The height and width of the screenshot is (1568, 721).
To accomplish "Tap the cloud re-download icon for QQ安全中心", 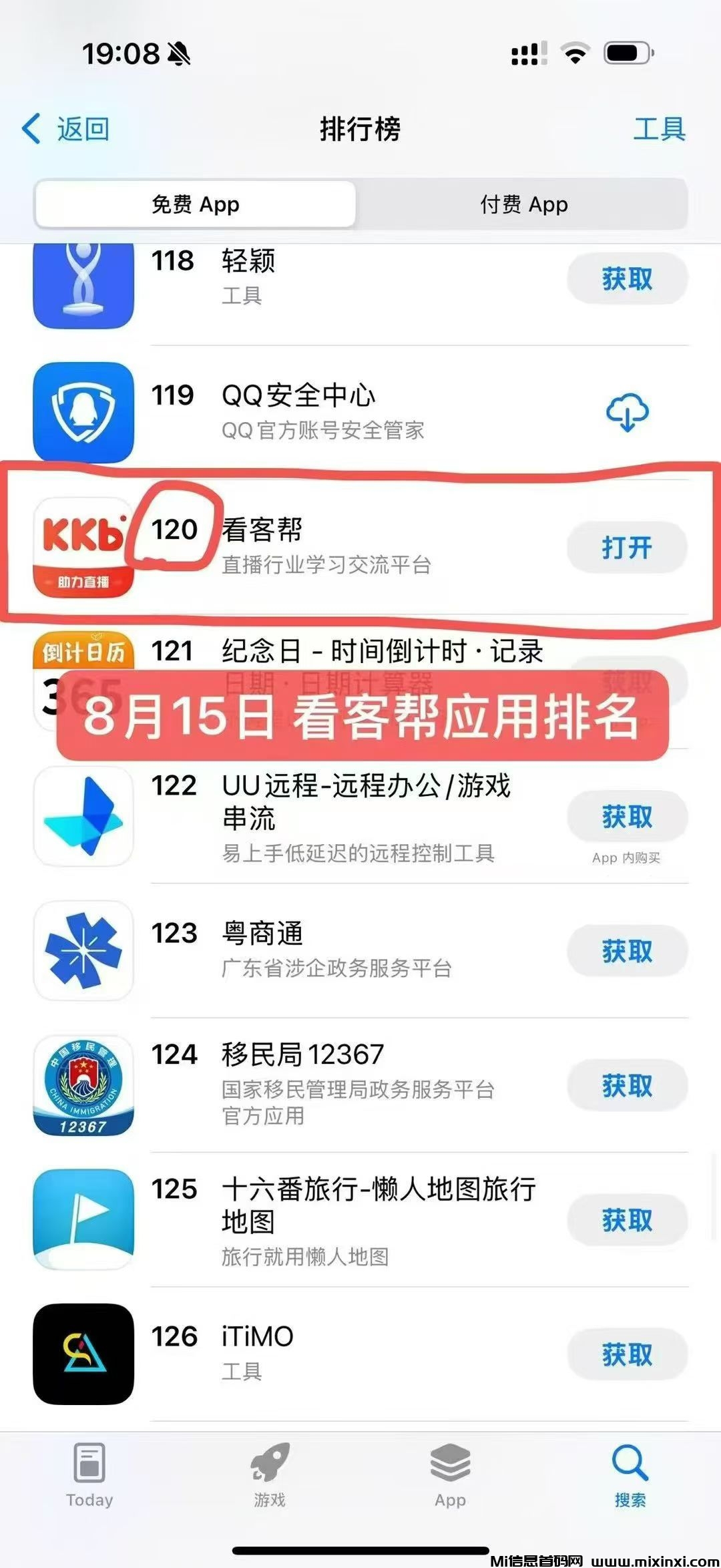I will 626,413.
